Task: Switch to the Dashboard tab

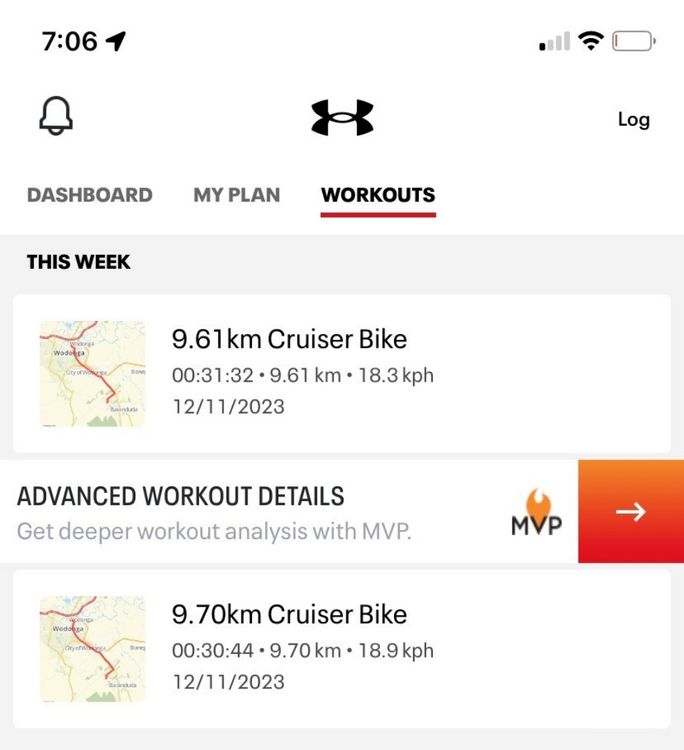Action: [90, 195]
